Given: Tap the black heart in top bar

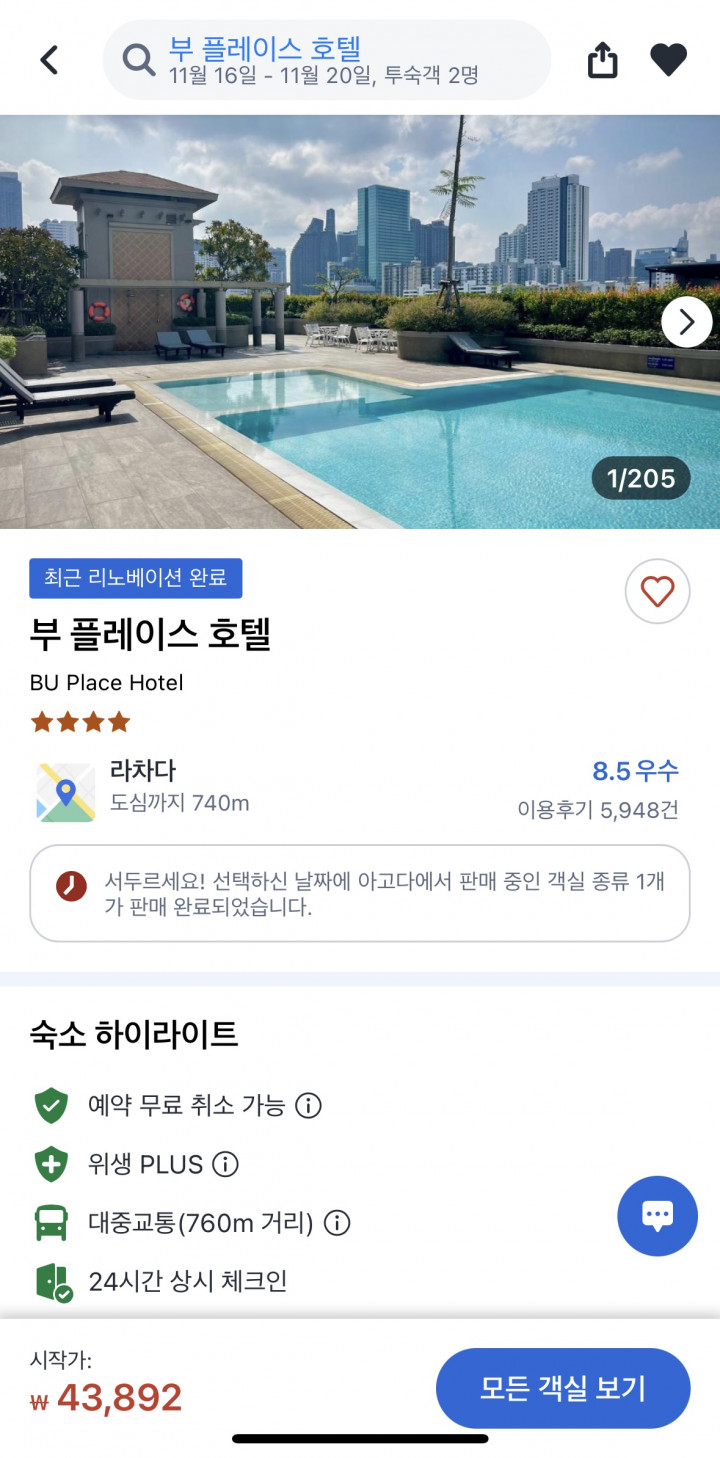Looking at the screenshot, I should 668,60.
